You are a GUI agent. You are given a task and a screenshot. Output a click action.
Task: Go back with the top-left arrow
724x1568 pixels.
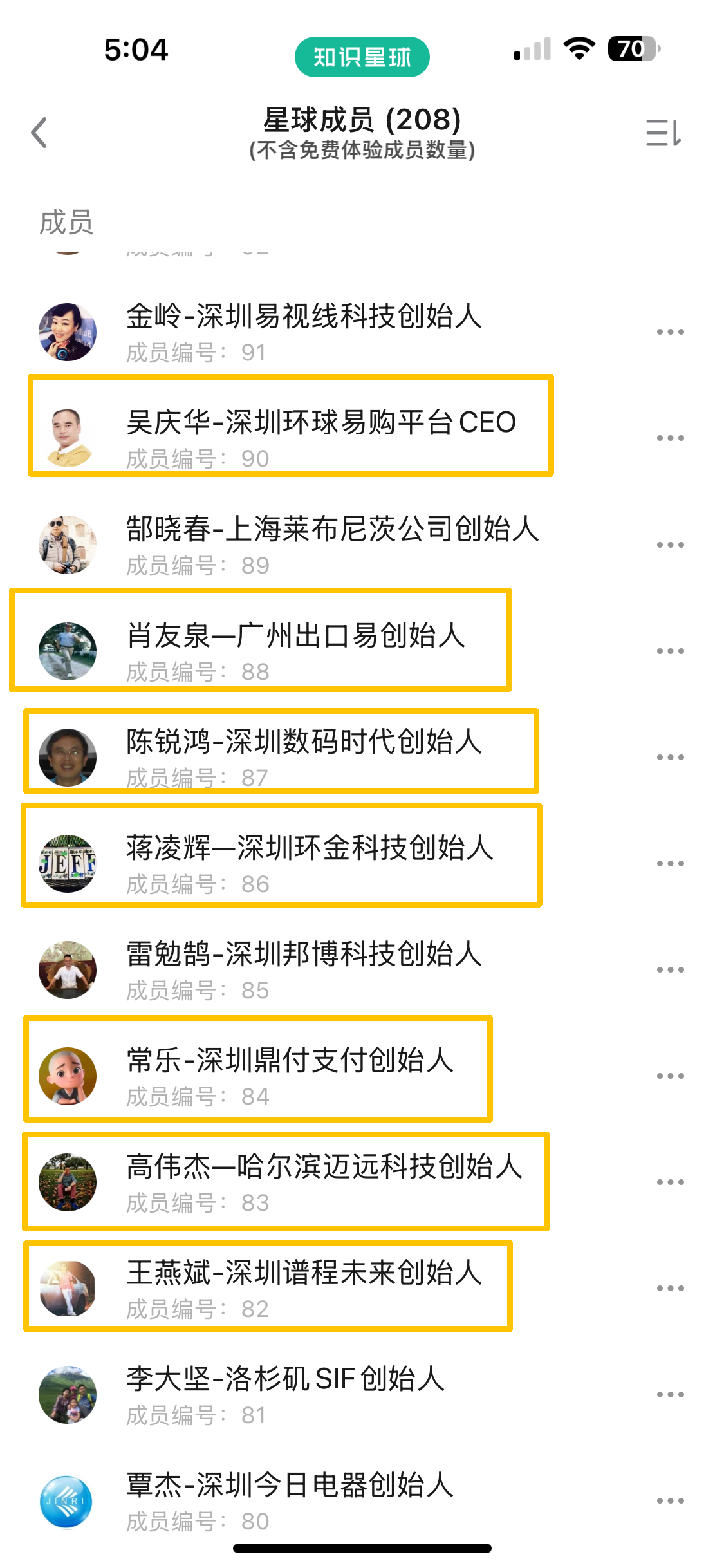coord(40,133)
